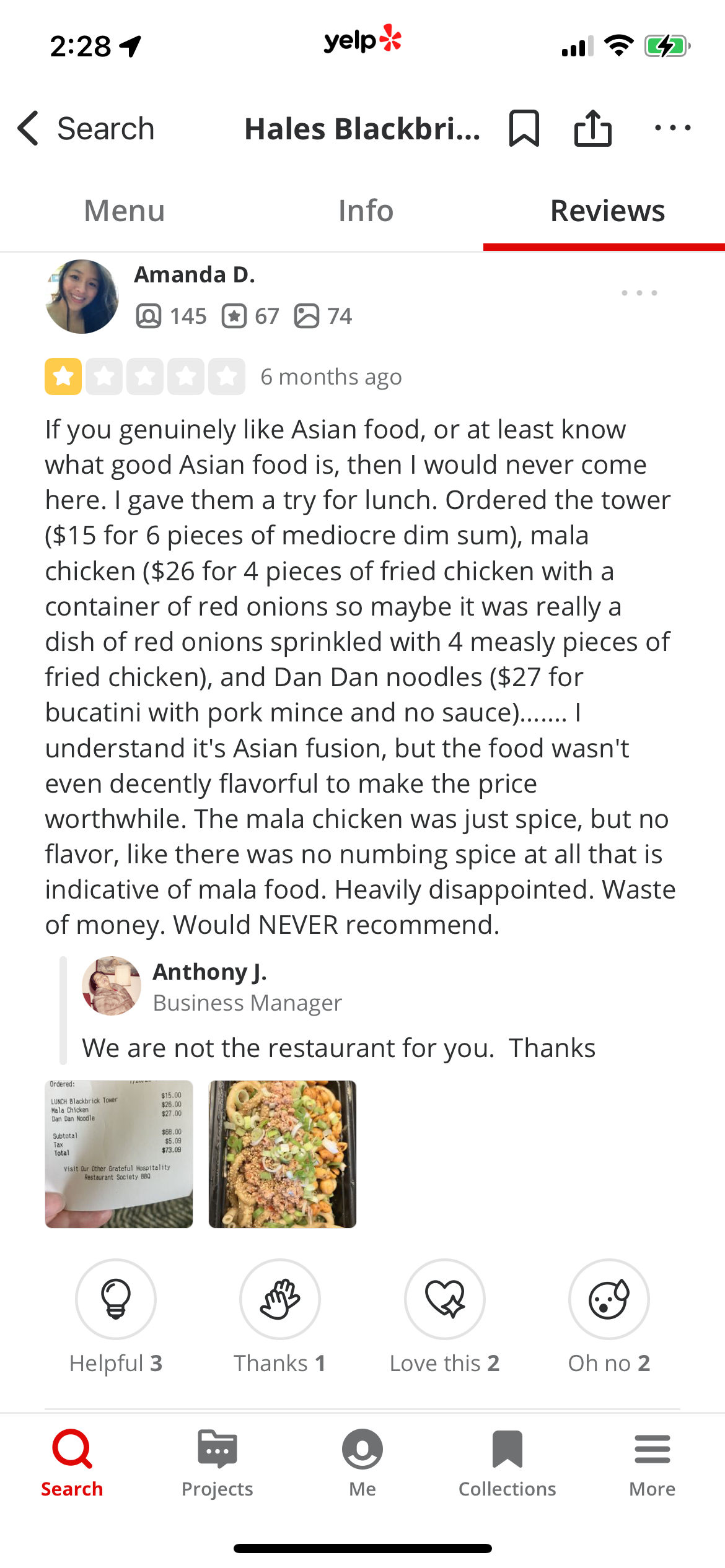Send Thanks for Amanda's review
The height and width of the screenshot is (1568, 725).
click(x=280, y=1299)
